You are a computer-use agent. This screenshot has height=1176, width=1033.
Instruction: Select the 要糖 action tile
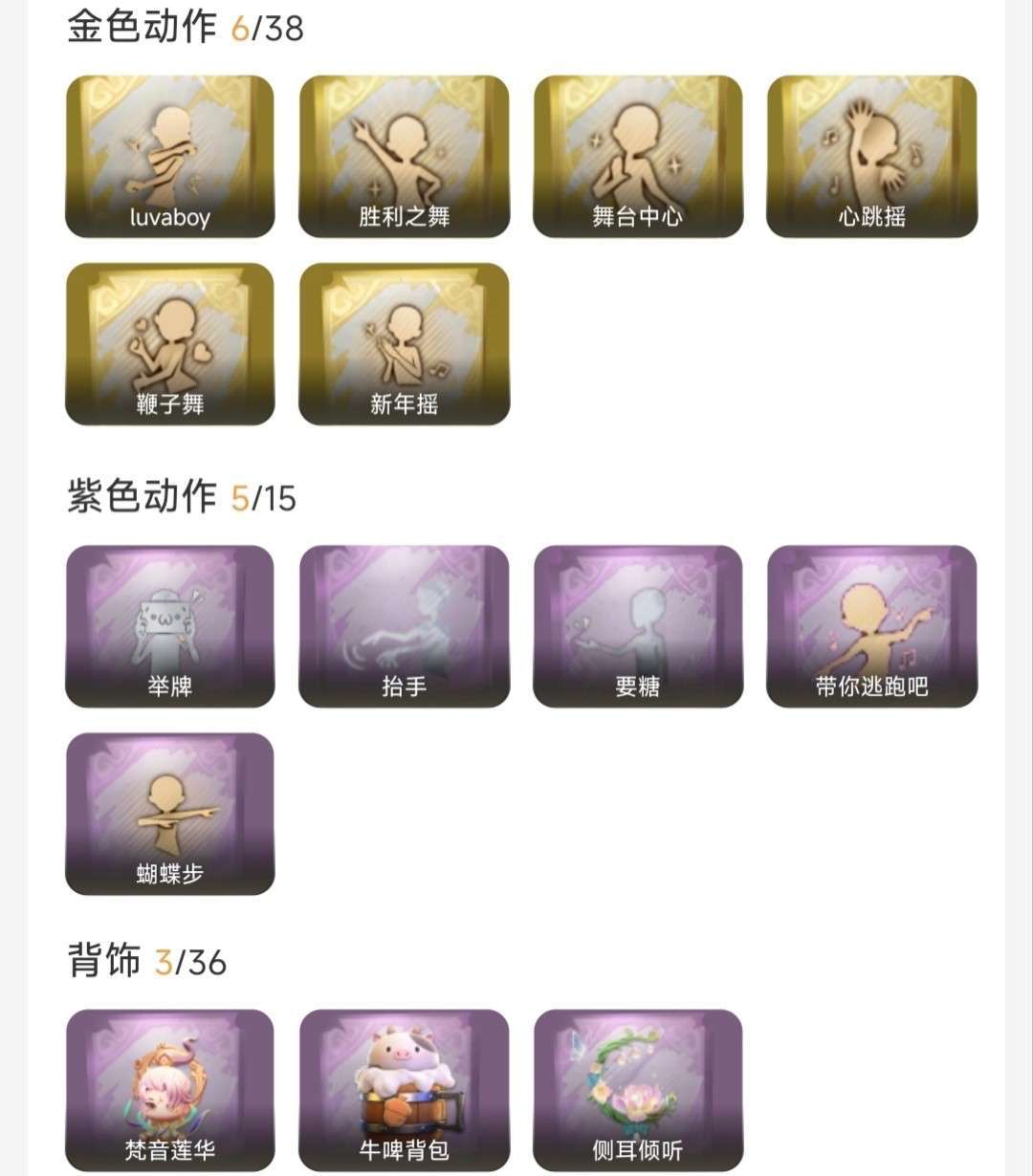click(x=638, y=626)
